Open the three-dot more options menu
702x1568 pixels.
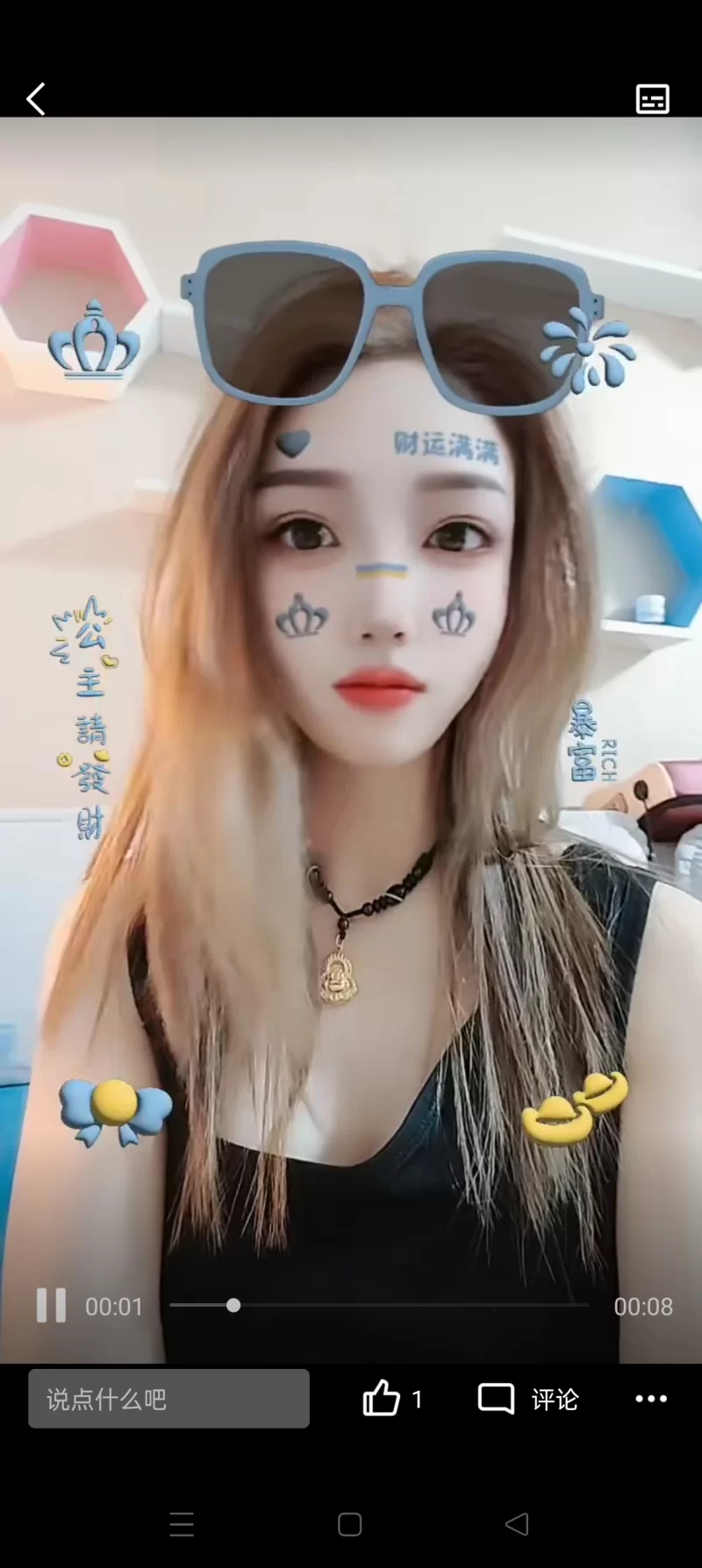(x=651, y=1399)
